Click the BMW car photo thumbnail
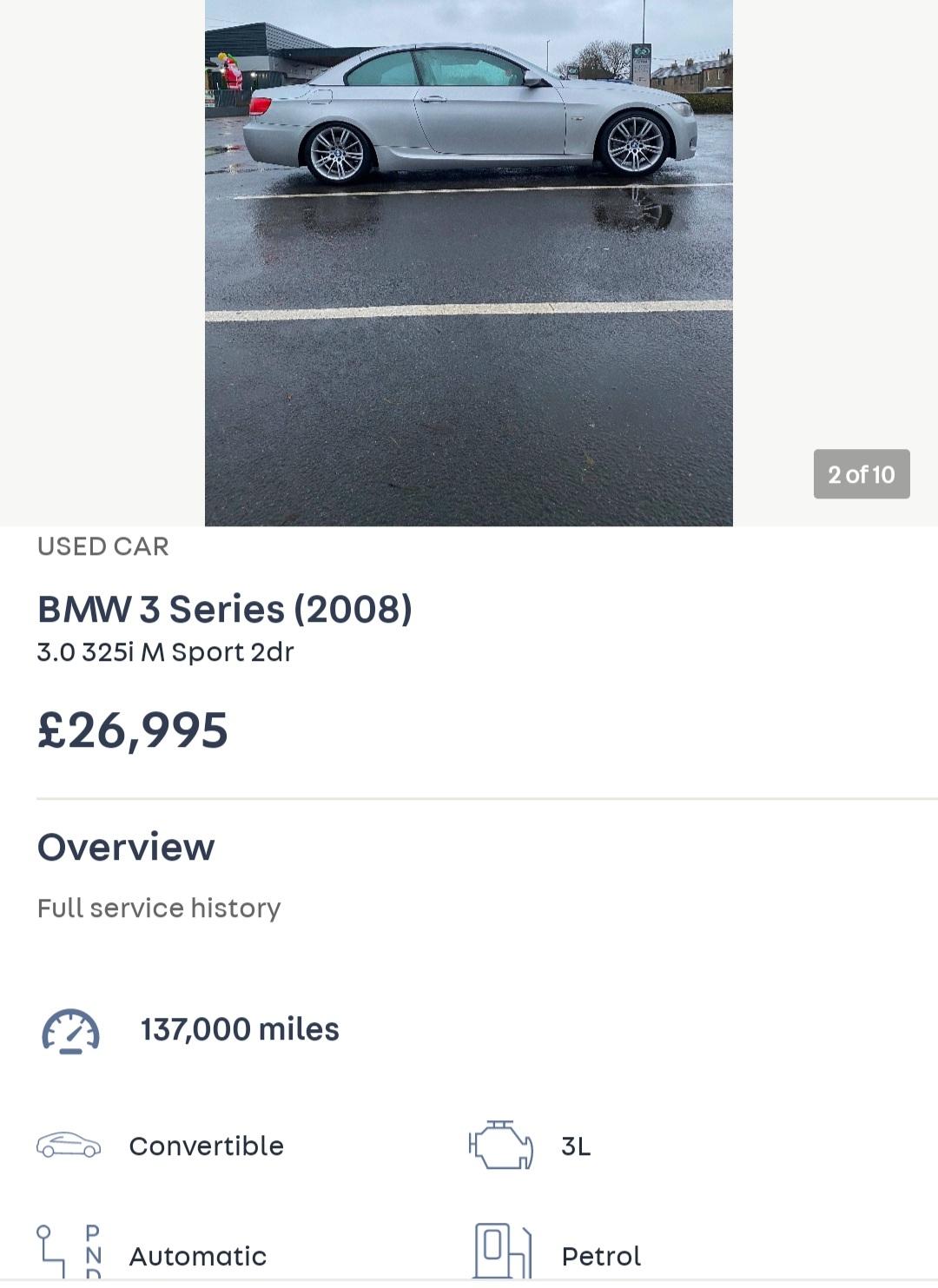 [469, 261]
